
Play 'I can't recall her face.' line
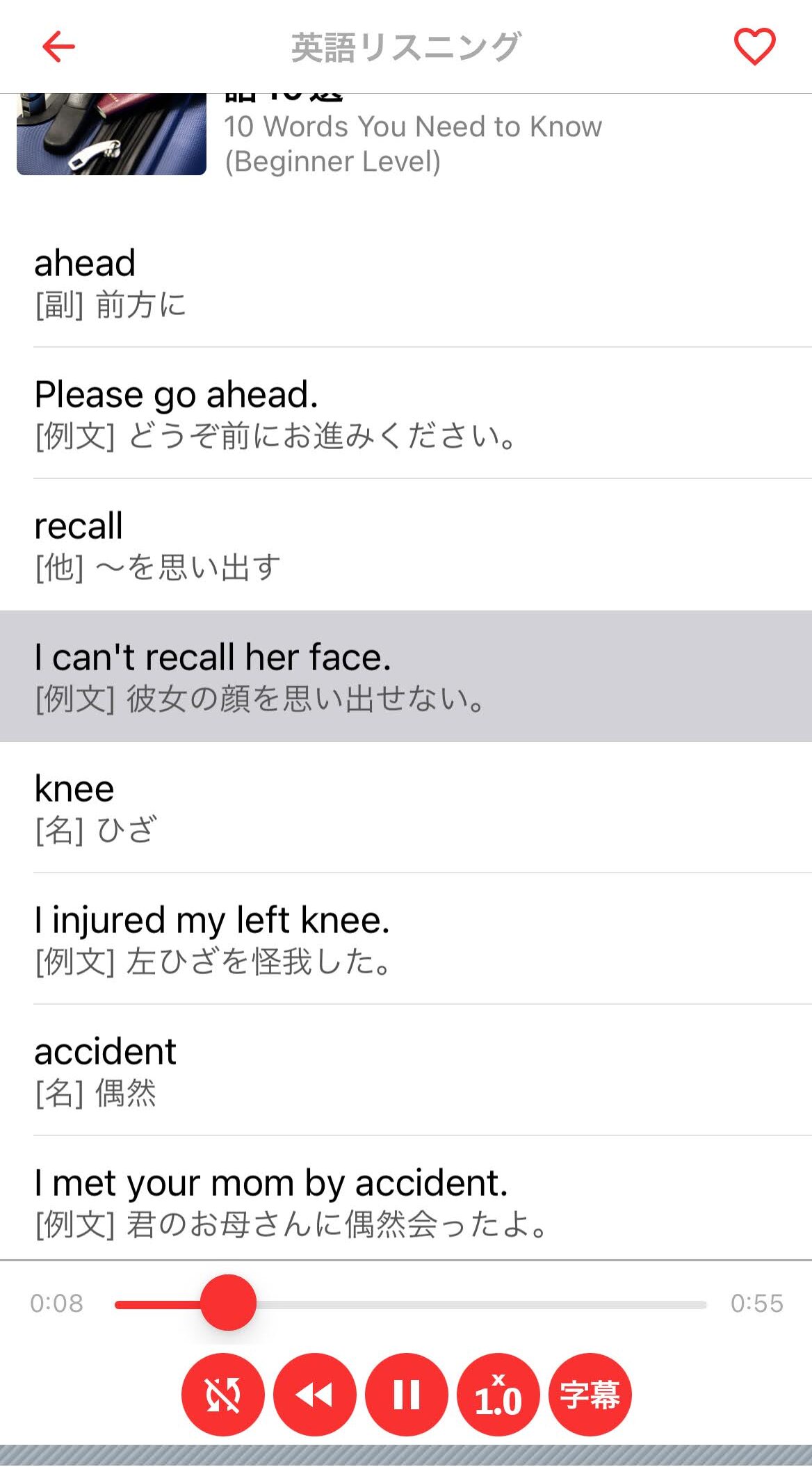pos(406,676)
